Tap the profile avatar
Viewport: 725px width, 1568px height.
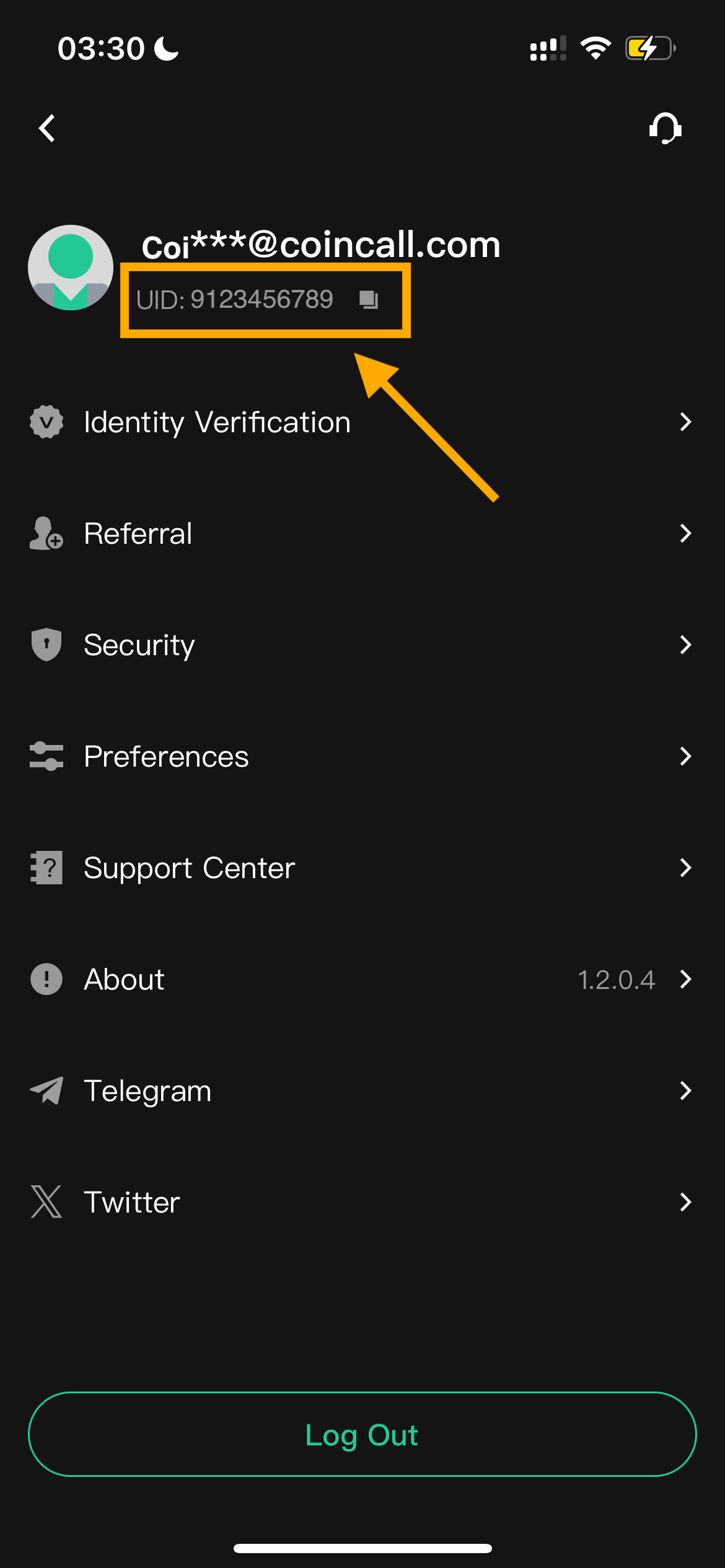click(71, 268)
